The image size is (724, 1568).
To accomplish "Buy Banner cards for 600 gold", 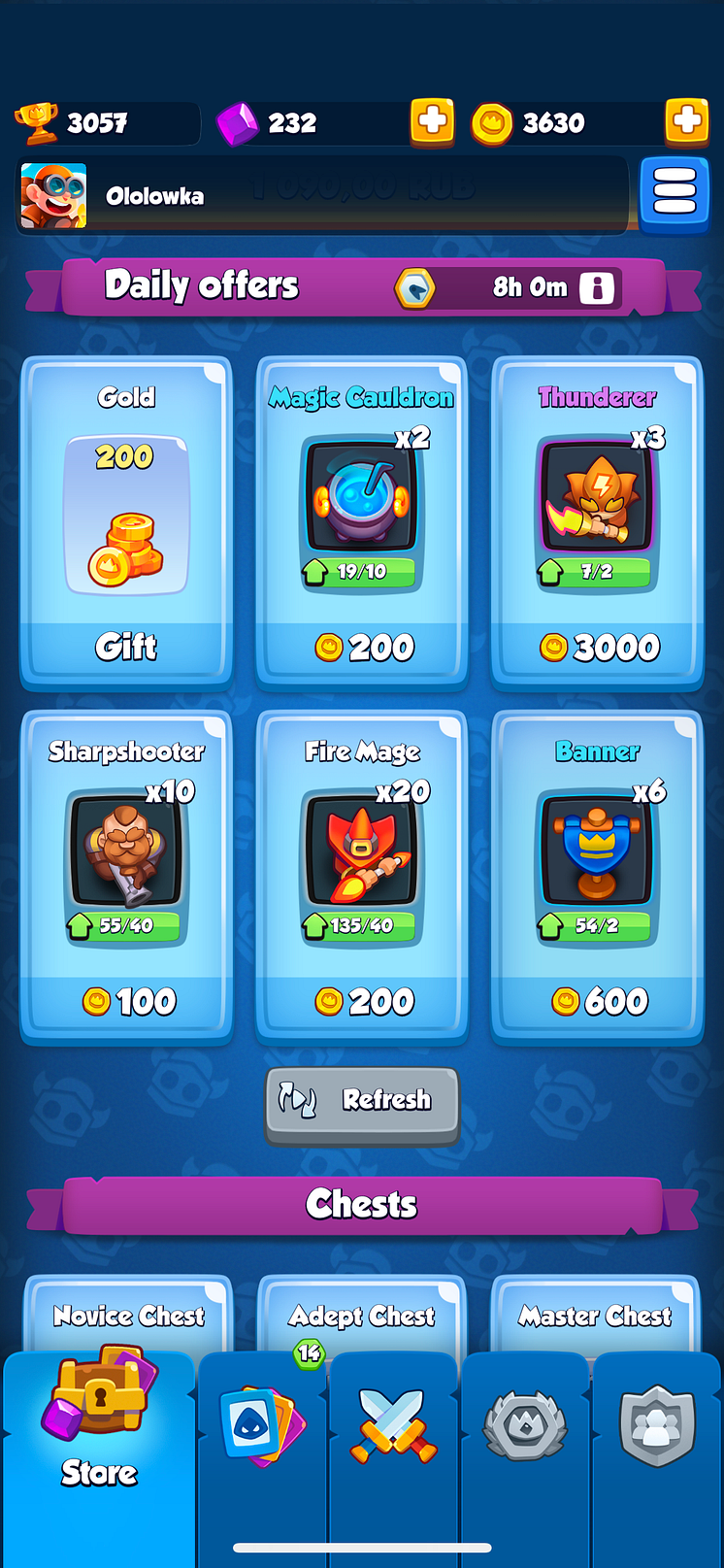I will click(x=598, y=1001).
